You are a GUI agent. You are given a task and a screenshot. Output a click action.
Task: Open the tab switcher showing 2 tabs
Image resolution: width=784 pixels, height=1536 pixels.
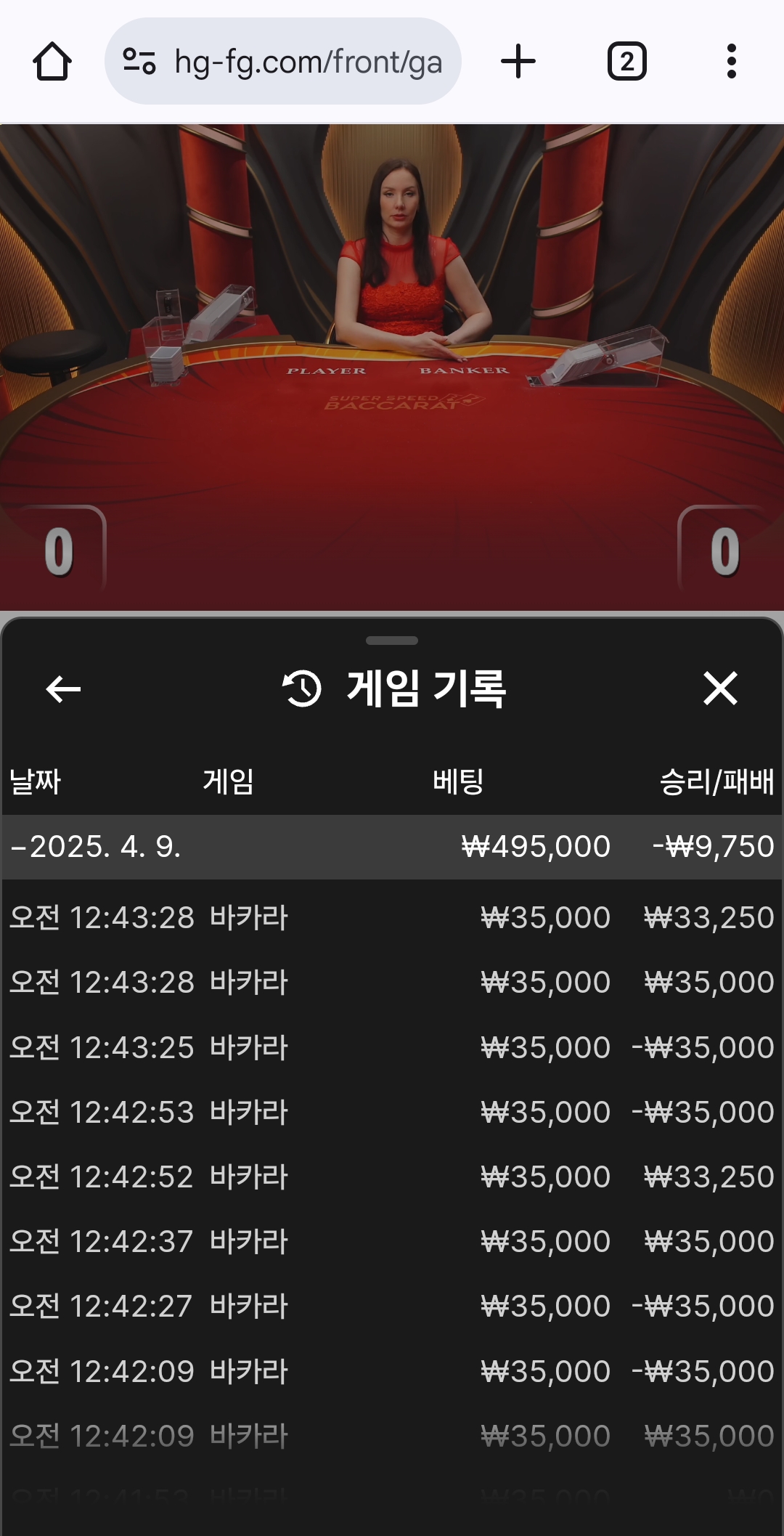pos(626,62)
